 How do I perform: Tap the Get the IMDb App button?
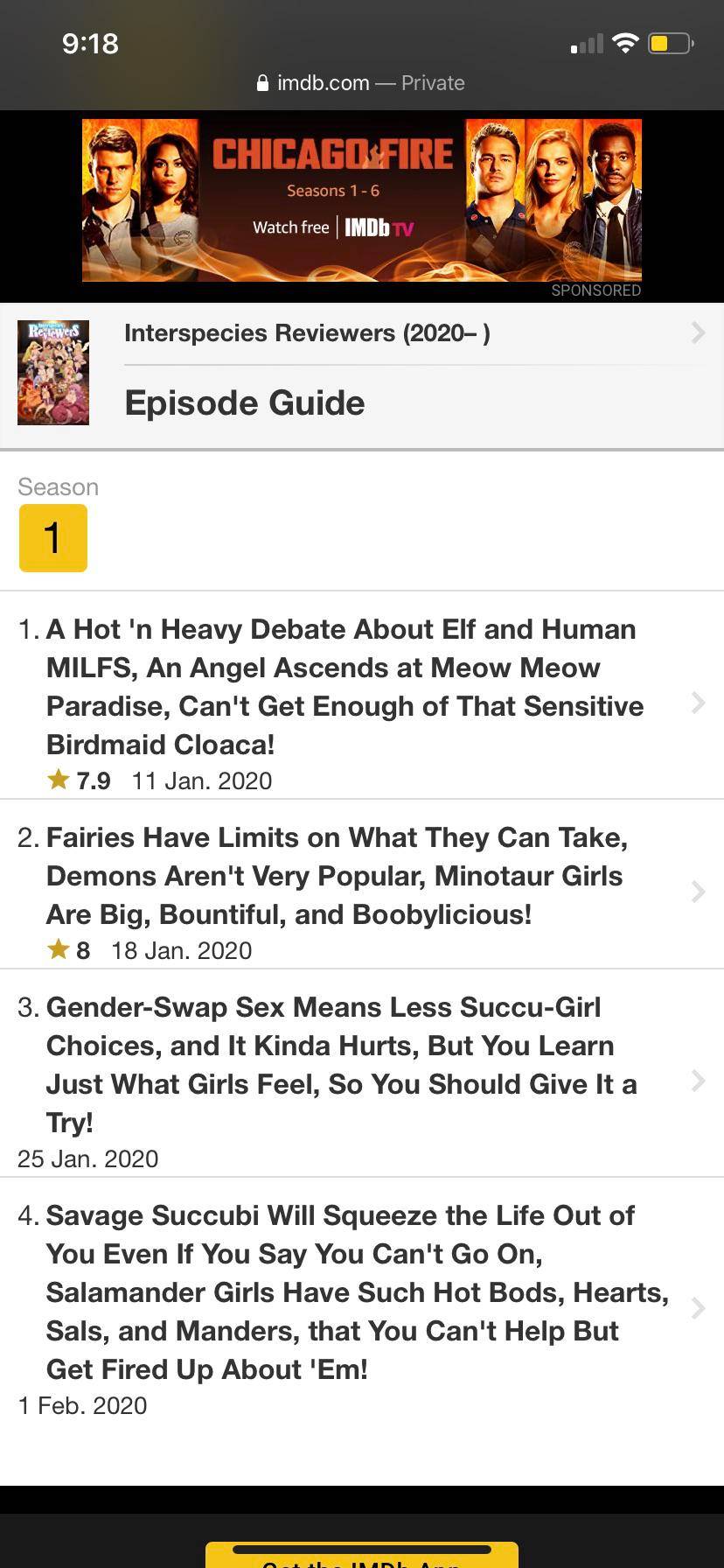[362, 1555]
